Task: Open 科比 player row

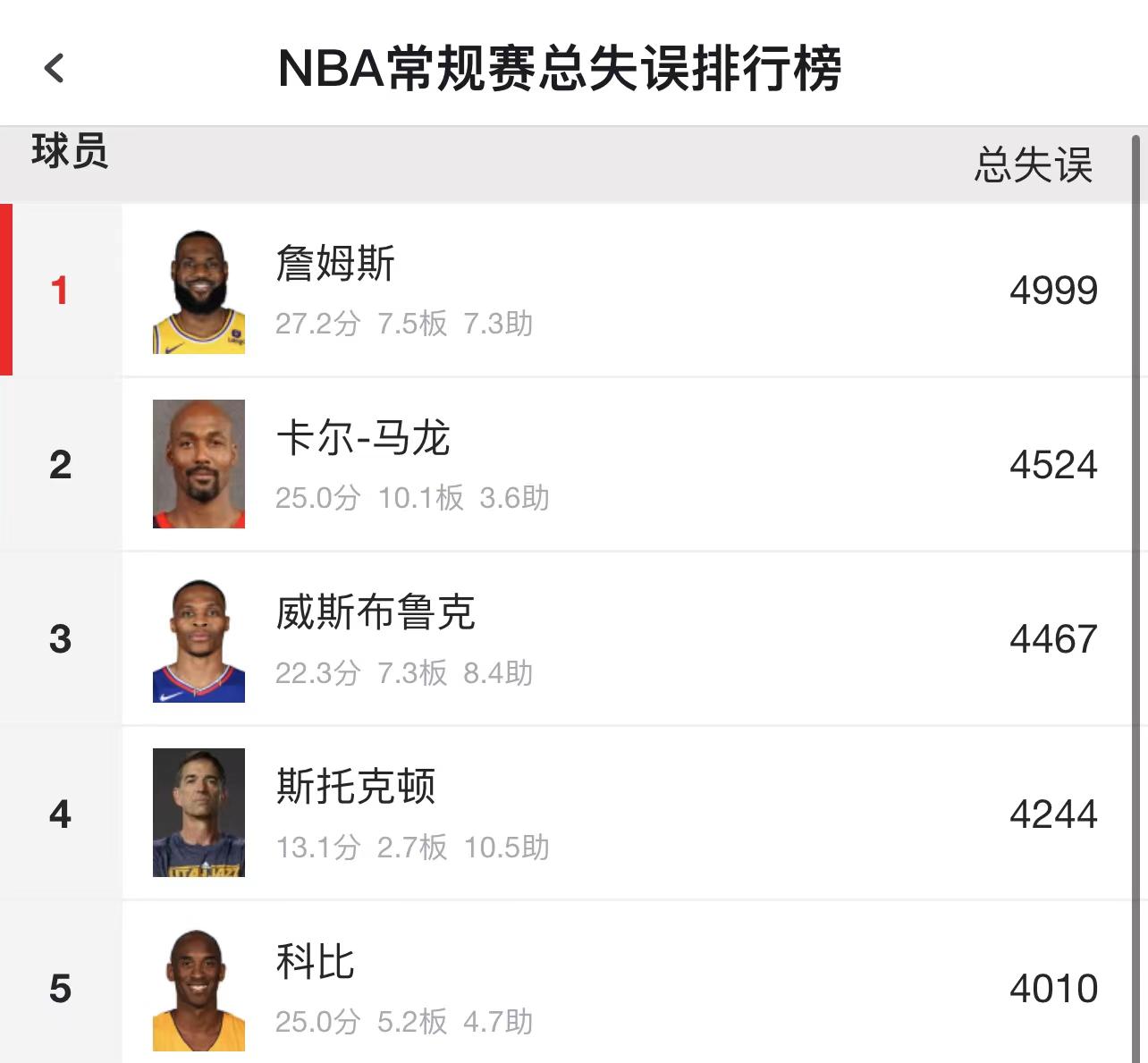Action: (572, 985)
